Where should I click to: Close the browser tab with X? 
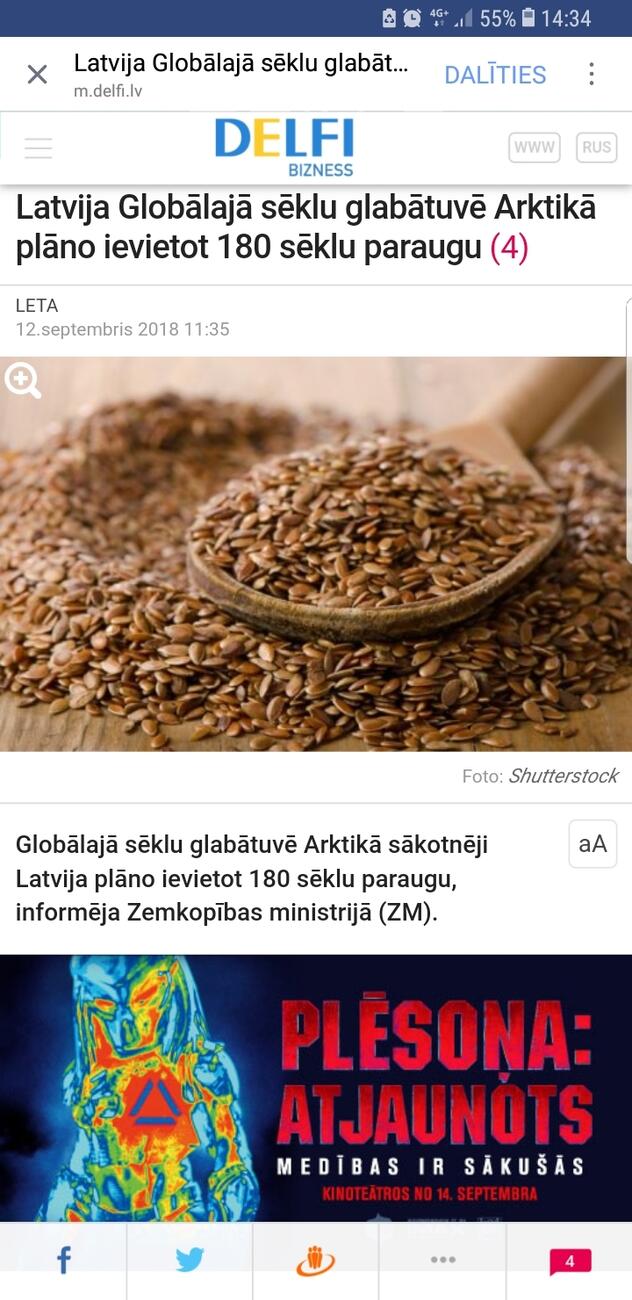tap(37, 74)
